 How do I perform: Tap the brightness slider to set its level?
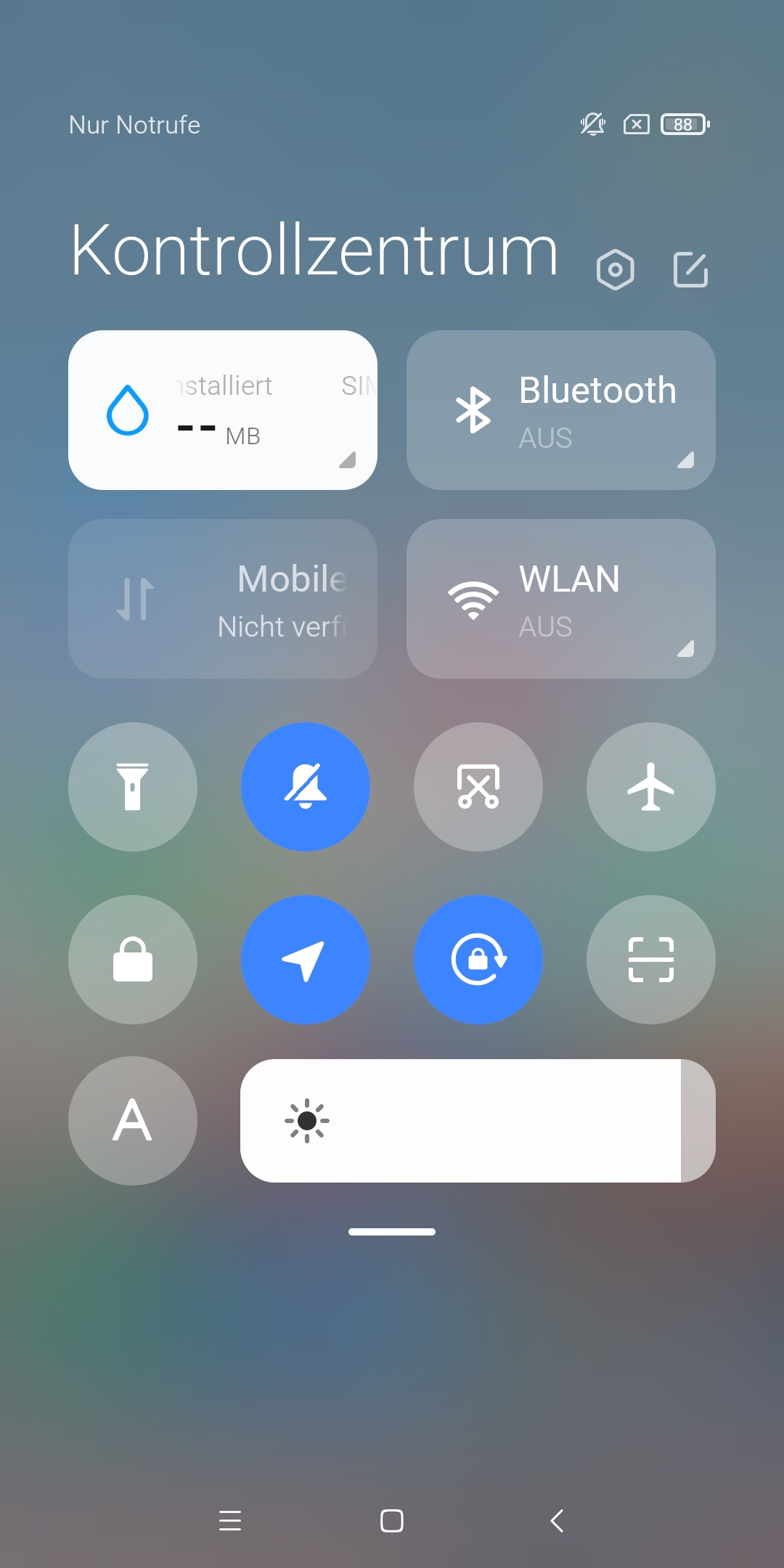[x=478, y=1121]
